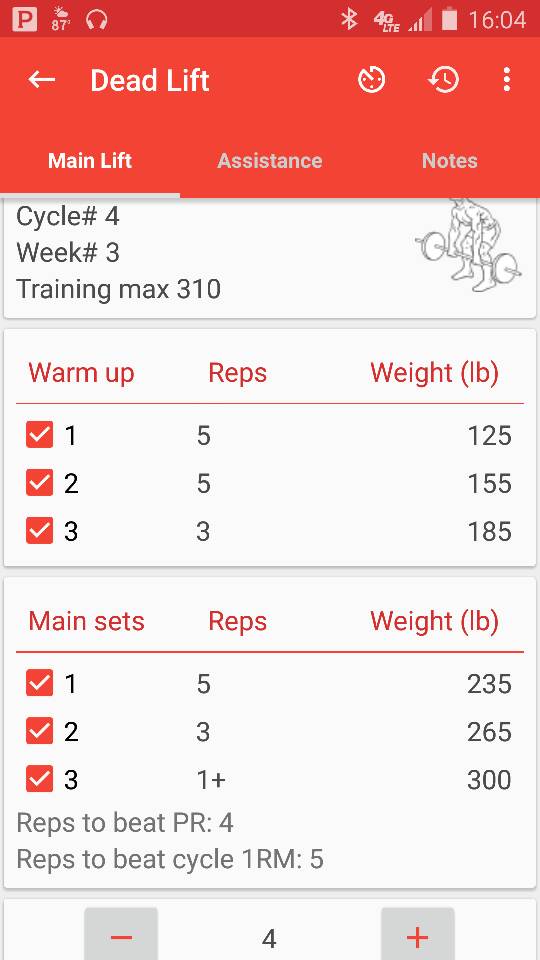Open the workout history icon
Viewport: 540px width, 960px height.
tap(443, 80)
